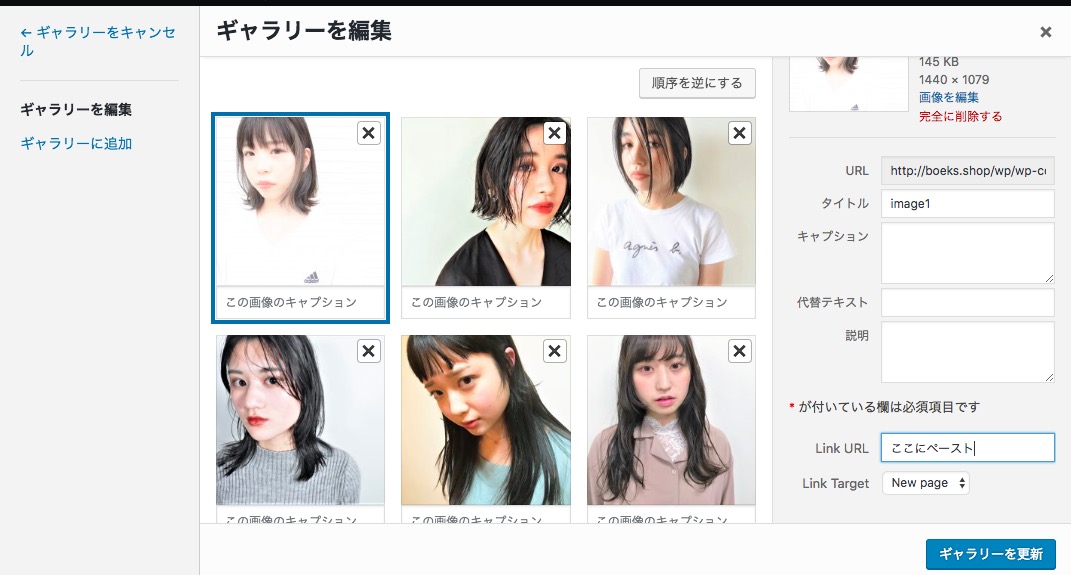Screen dimensions: 1071x575
Task: Tap the 順序を逆にする reverse order button
Action: tap(697, 83)
